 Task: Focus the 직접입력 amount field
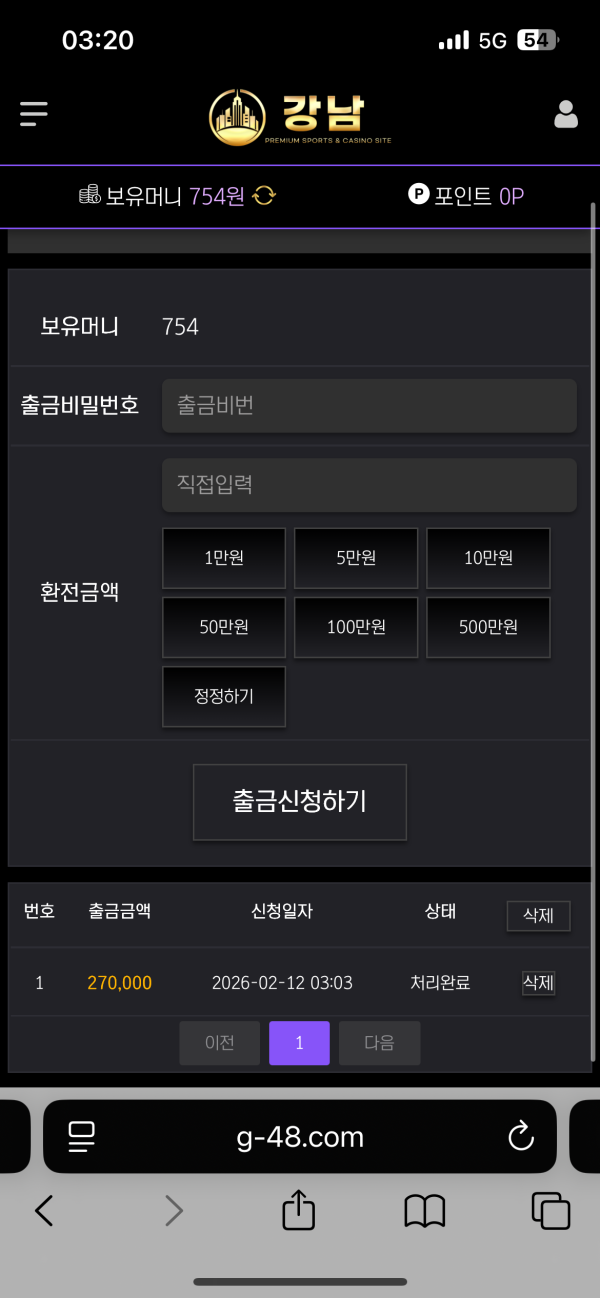click(x=369, y=485)
